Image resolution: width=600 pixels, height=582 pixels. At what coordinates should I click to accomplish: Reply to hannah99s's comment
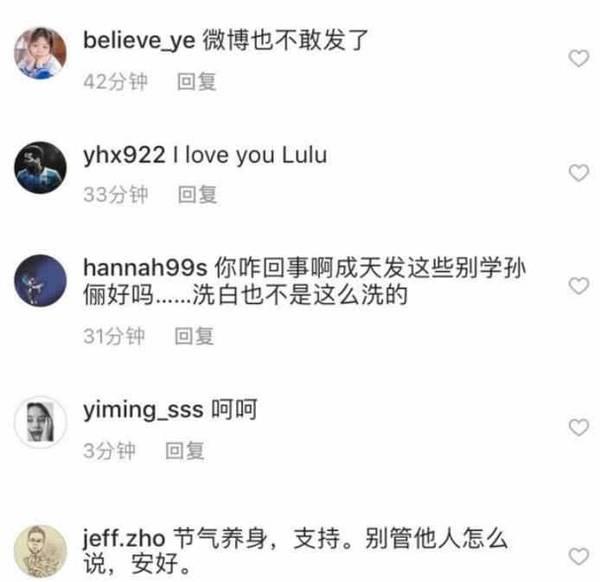coord(195,337)
